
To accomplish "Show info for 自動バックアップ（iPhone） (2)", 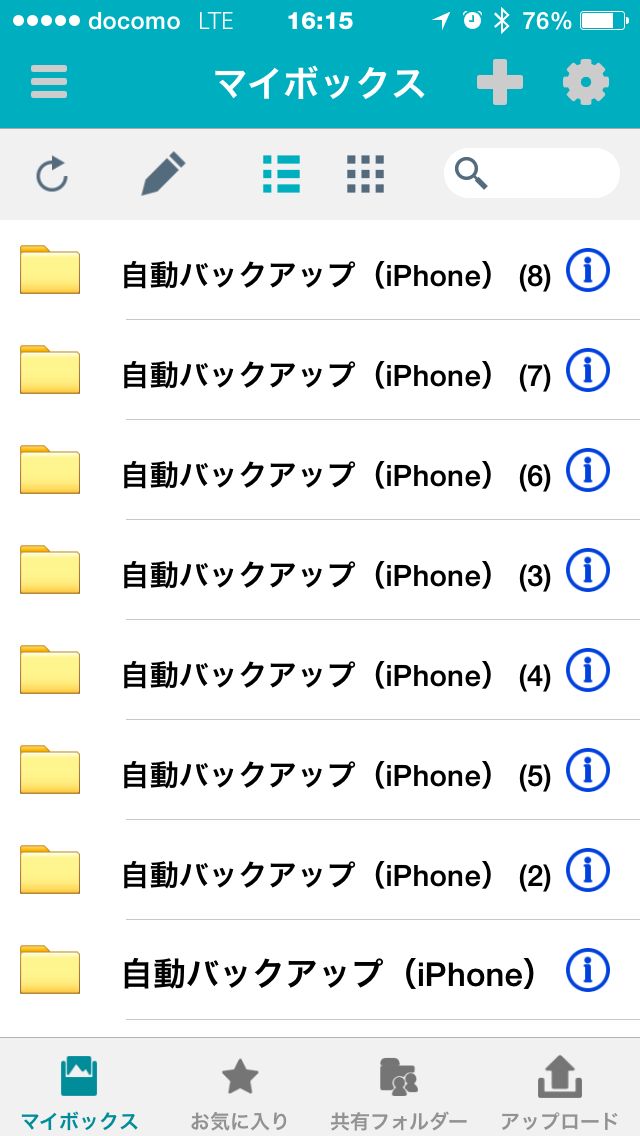I will point(588,870).
